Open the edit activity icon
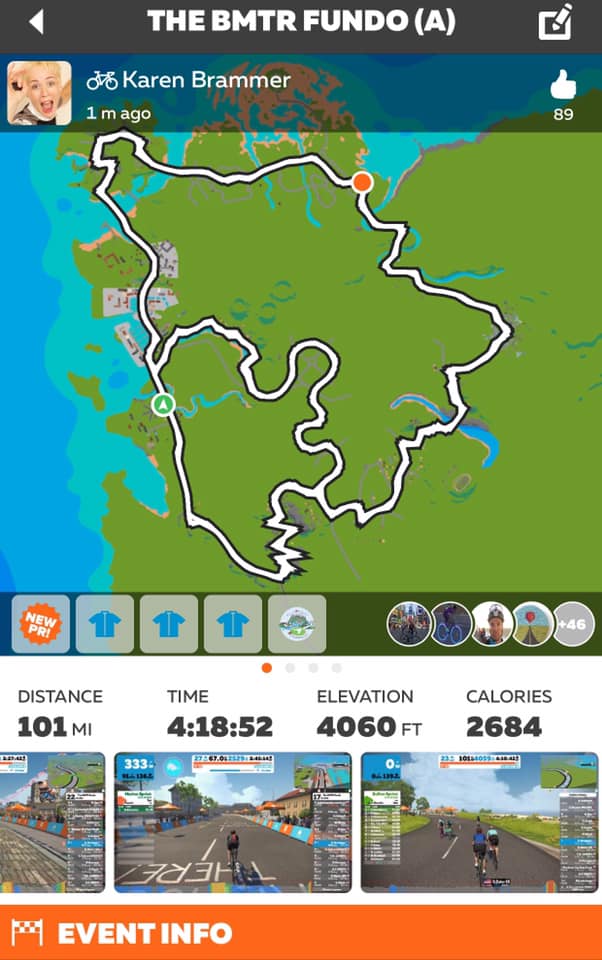The image size is (602, 960). 554,23
